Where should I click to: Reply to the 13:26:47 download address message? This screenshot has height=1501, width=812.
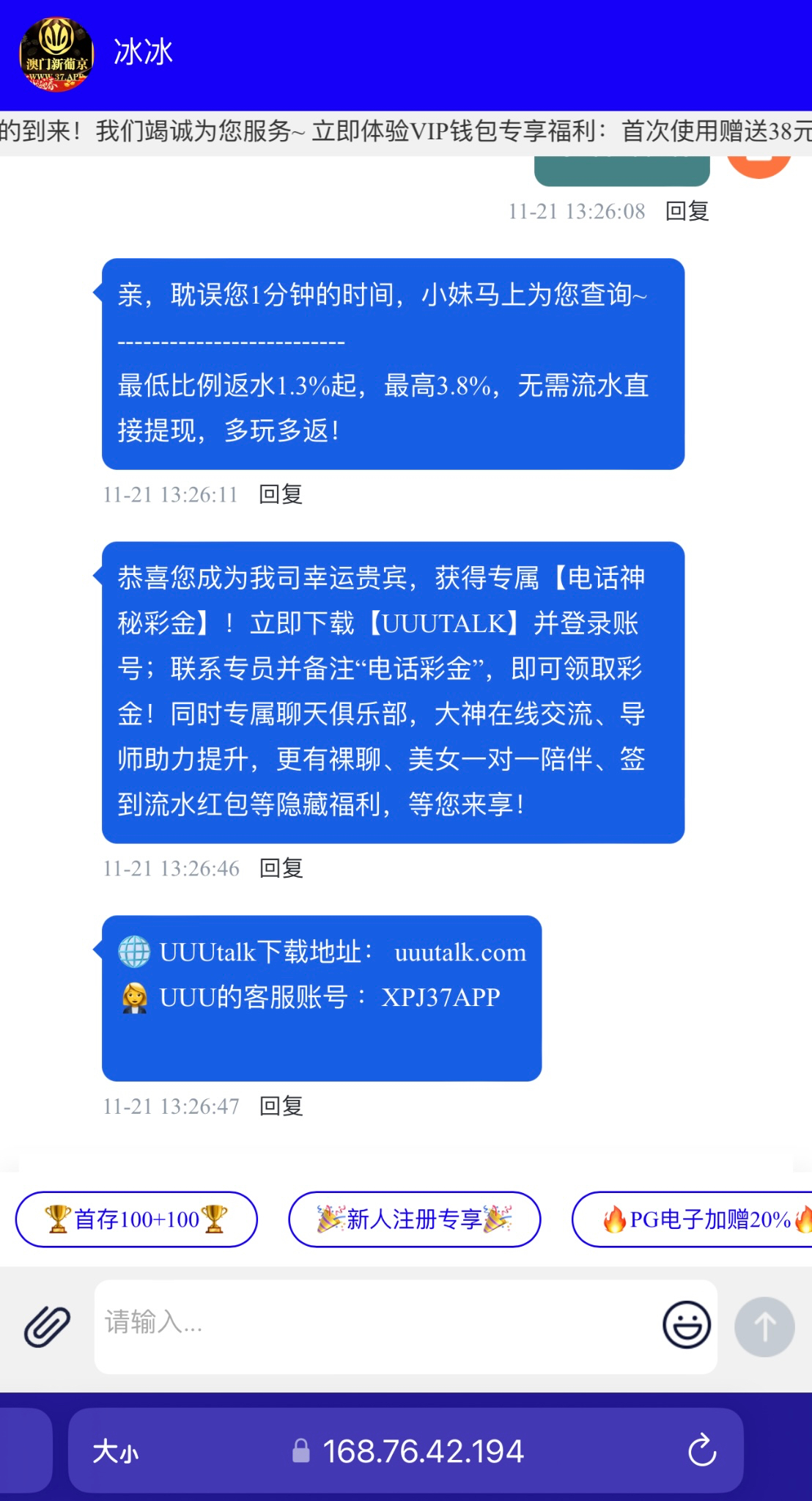point(281,1106)
